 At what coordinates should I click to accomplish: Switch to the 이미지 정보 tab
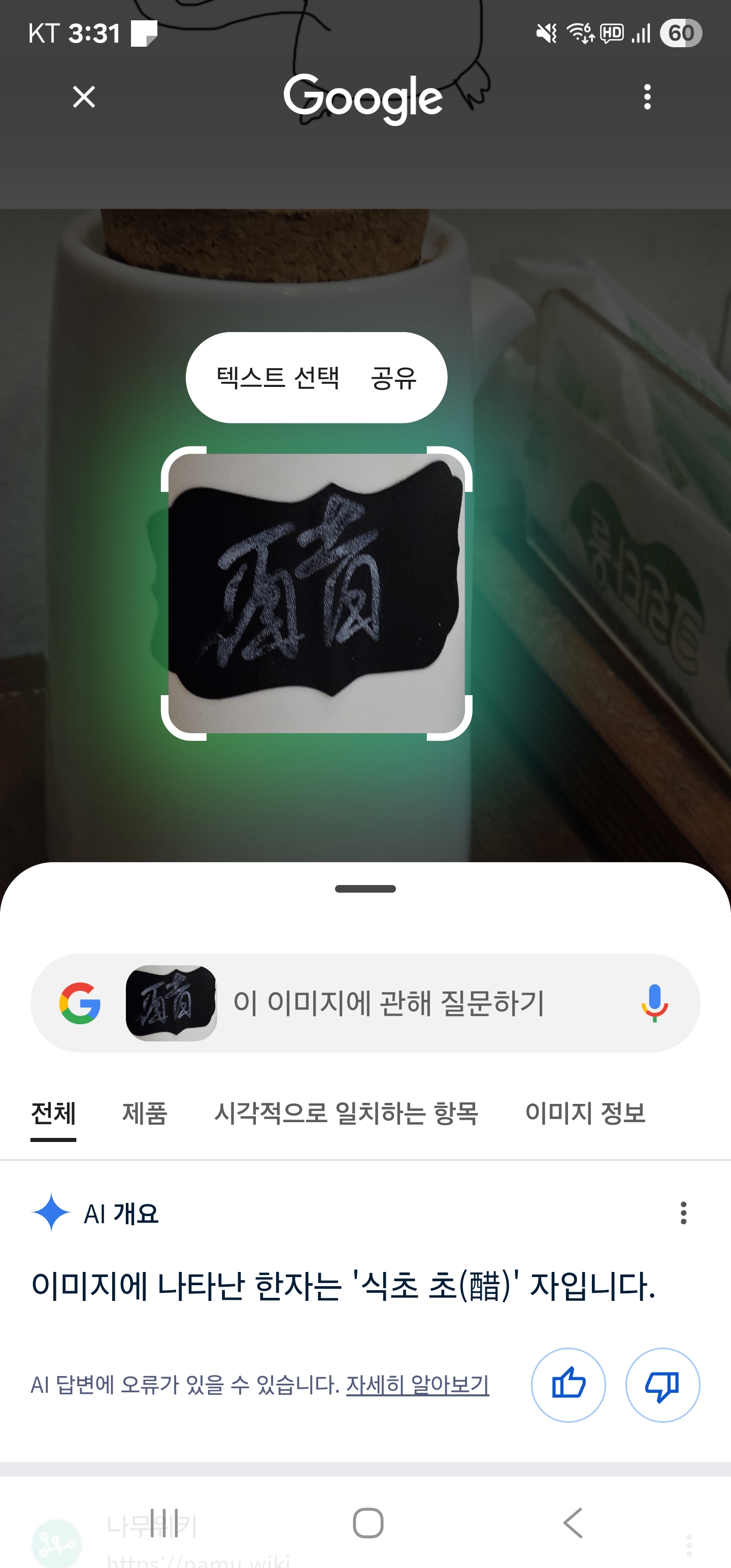(x=585, y=1114)
